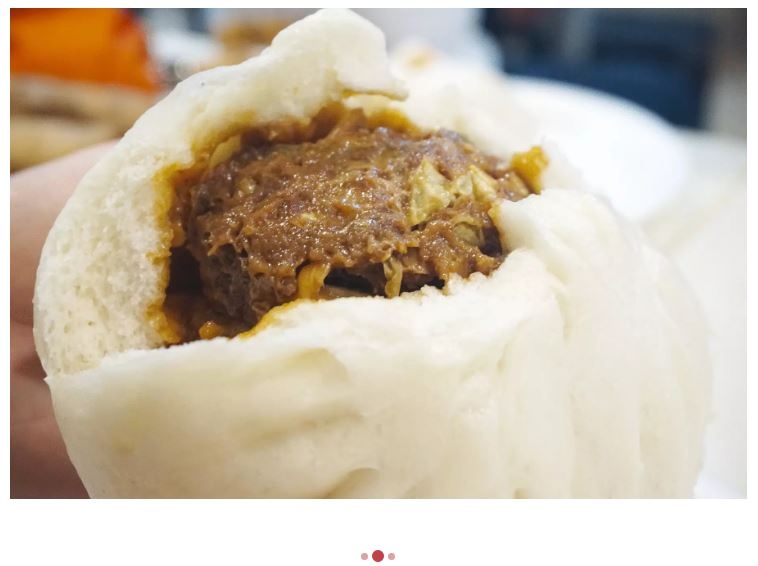Jump to the first carousel page dot
Image resolution: width=758 pixels, height=566 pixels.
(x=364, y=556)
